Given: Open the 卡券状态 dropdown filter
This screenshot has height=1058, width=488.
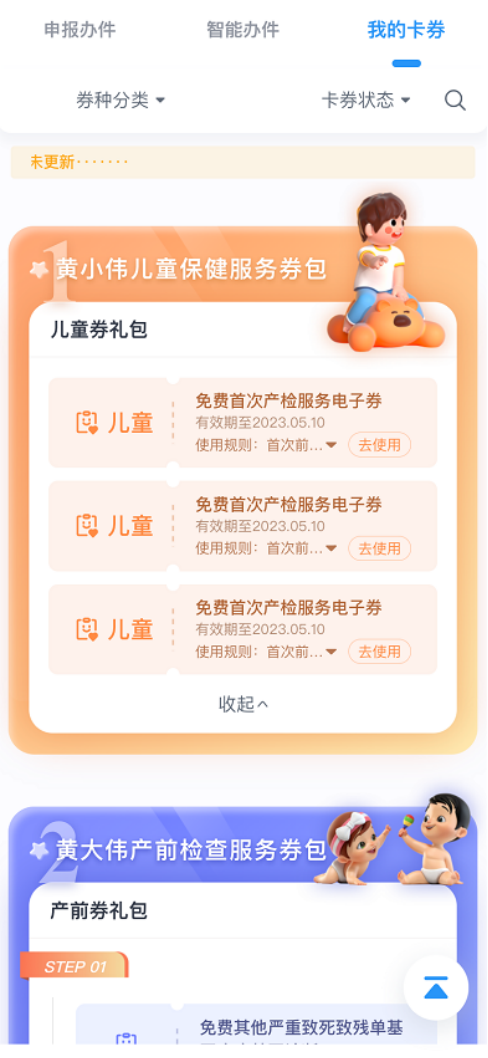Looking at the screenshot, I should pyautogui.click(x=366, y=101).
